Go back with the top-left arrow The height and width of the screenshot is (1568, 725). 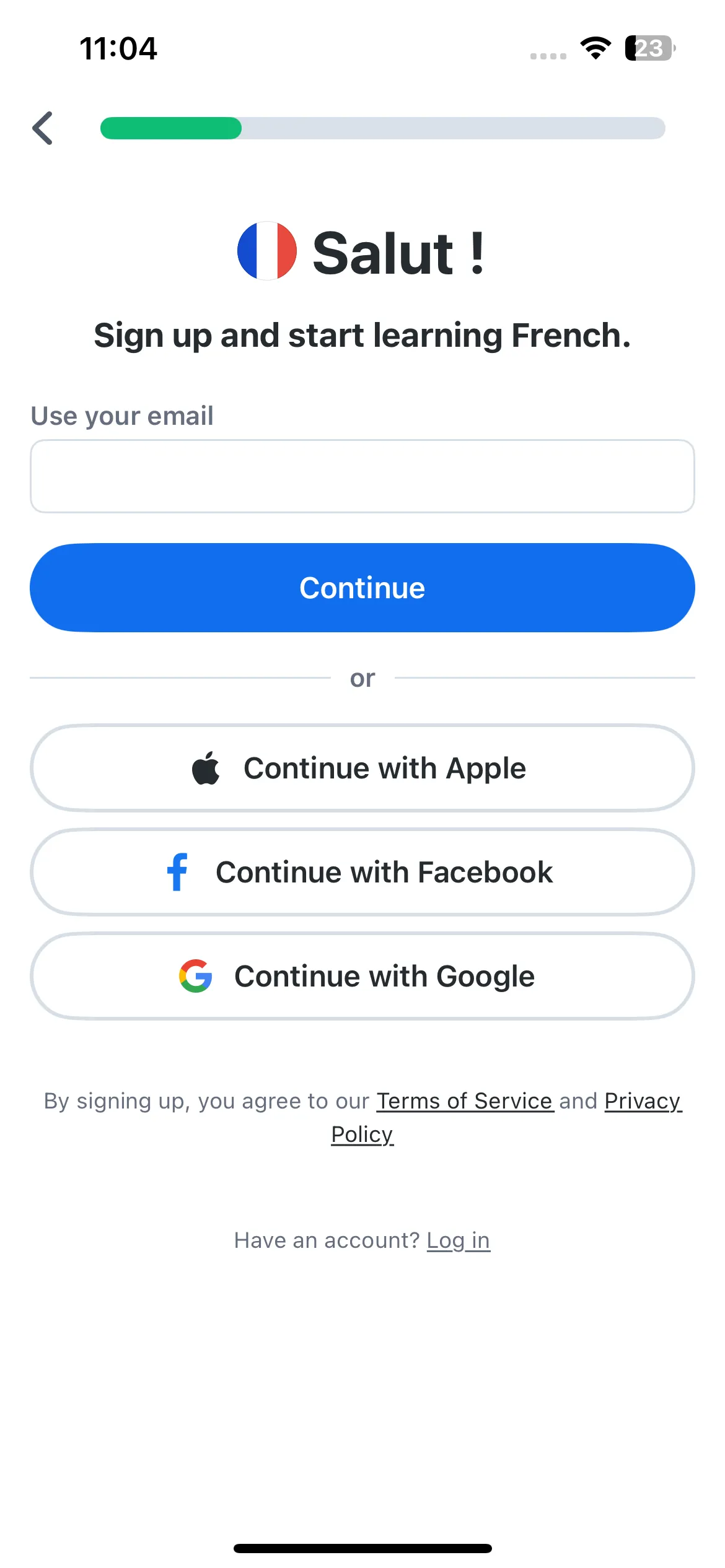point(43,128)
